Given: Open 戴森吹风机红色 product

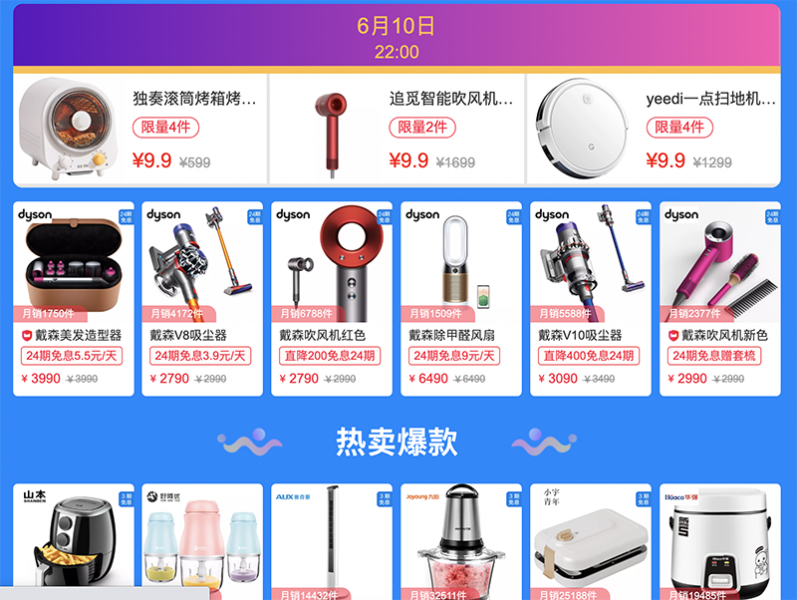Looking at the screenshot, I should point(331,298).
